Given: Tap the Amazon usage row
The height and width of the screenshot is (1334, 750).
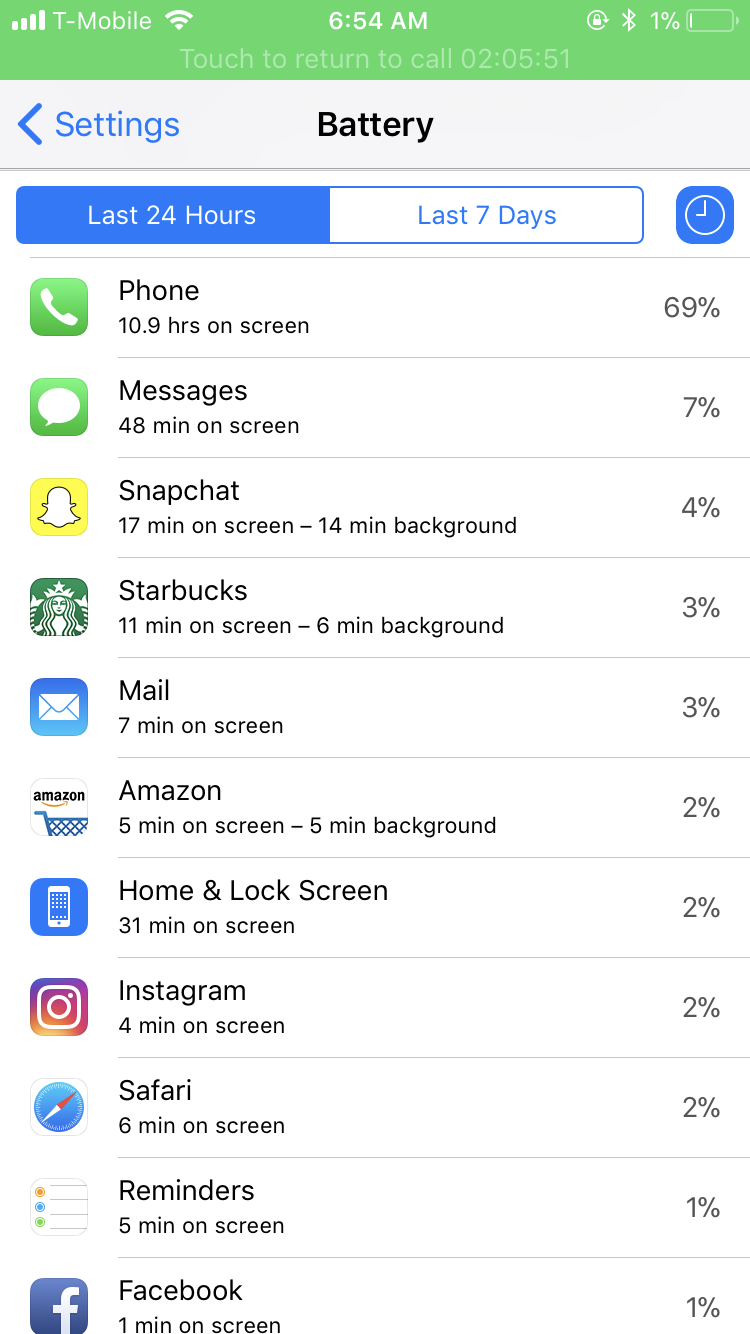Looking at the screenshot, I should pyautogui.click(x=375, y=807).
